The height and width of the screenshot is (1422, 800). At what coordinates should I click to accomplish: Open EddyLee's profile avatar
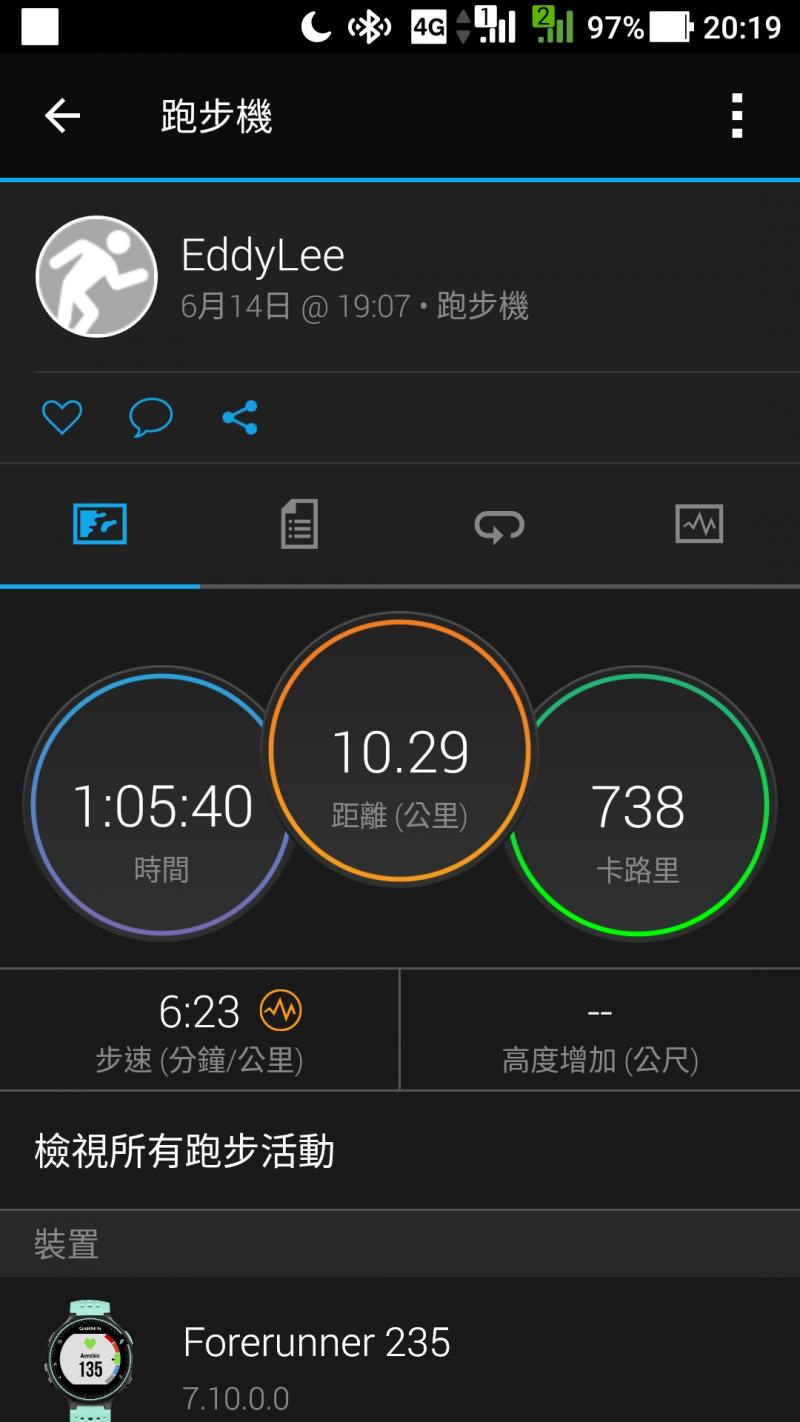[x=97, y=277]
